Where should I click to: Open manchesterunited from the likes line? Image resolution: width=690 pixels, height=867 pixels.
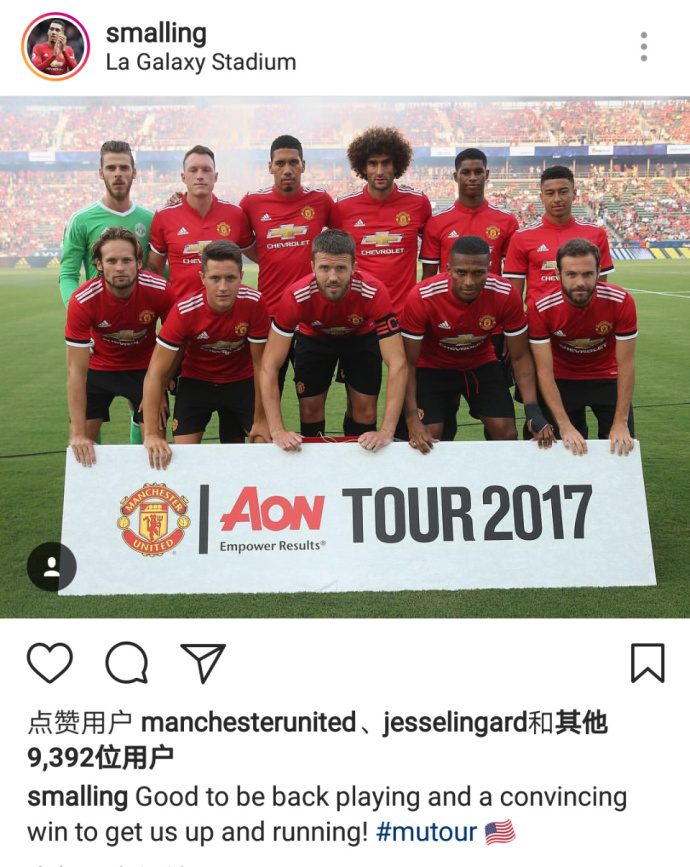(x=249, y=723)
